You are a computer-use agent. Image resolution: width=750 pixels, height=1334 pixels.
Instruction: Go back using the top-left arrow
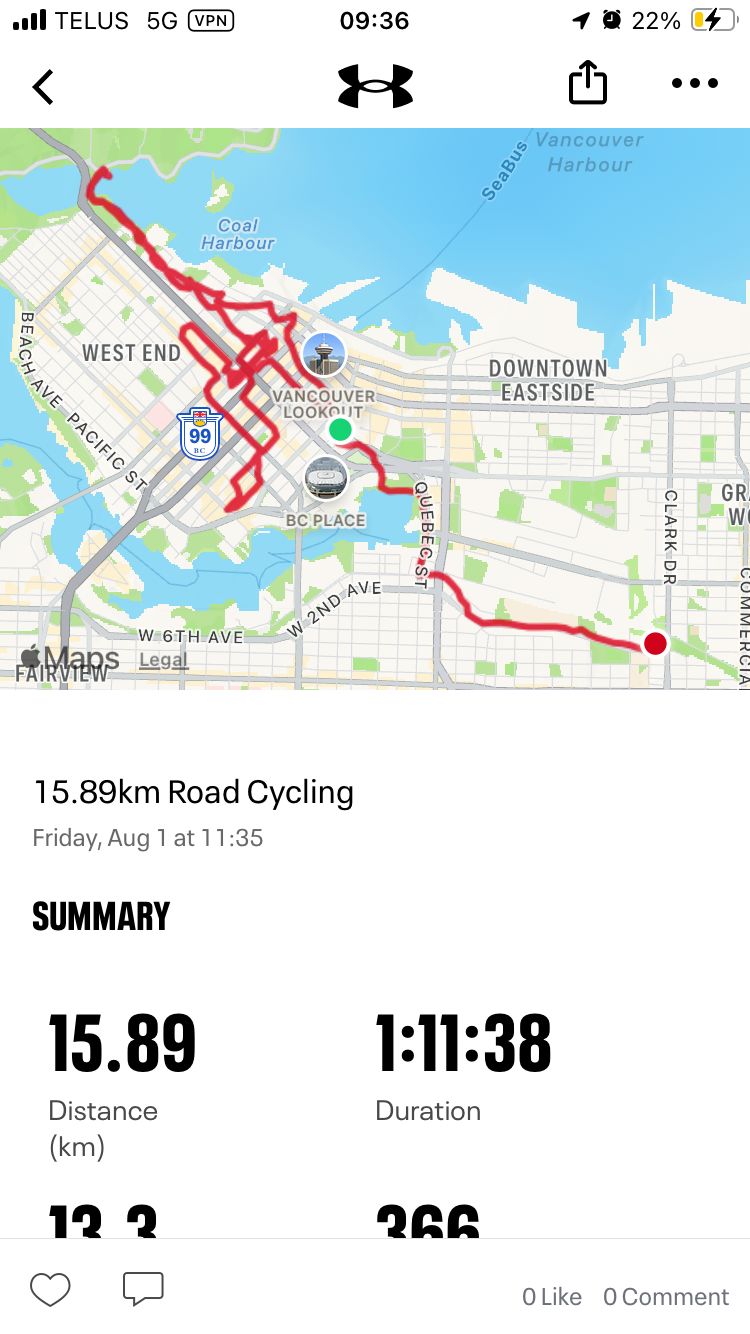coord(43,87)
